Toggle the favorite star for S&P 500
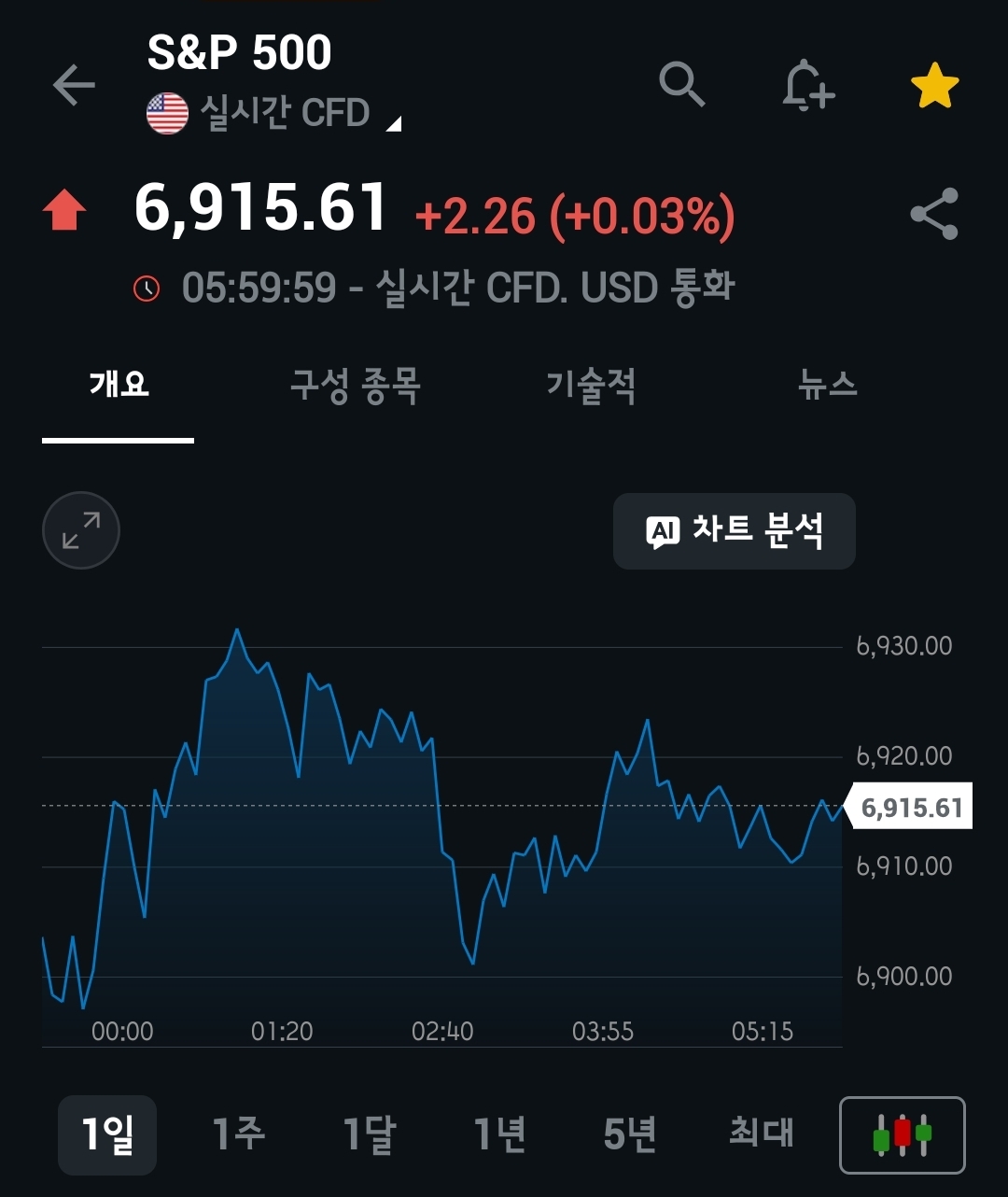The width and height of the screenshot is (1008, 1197). pyautogui.click(x=934, y=87)
